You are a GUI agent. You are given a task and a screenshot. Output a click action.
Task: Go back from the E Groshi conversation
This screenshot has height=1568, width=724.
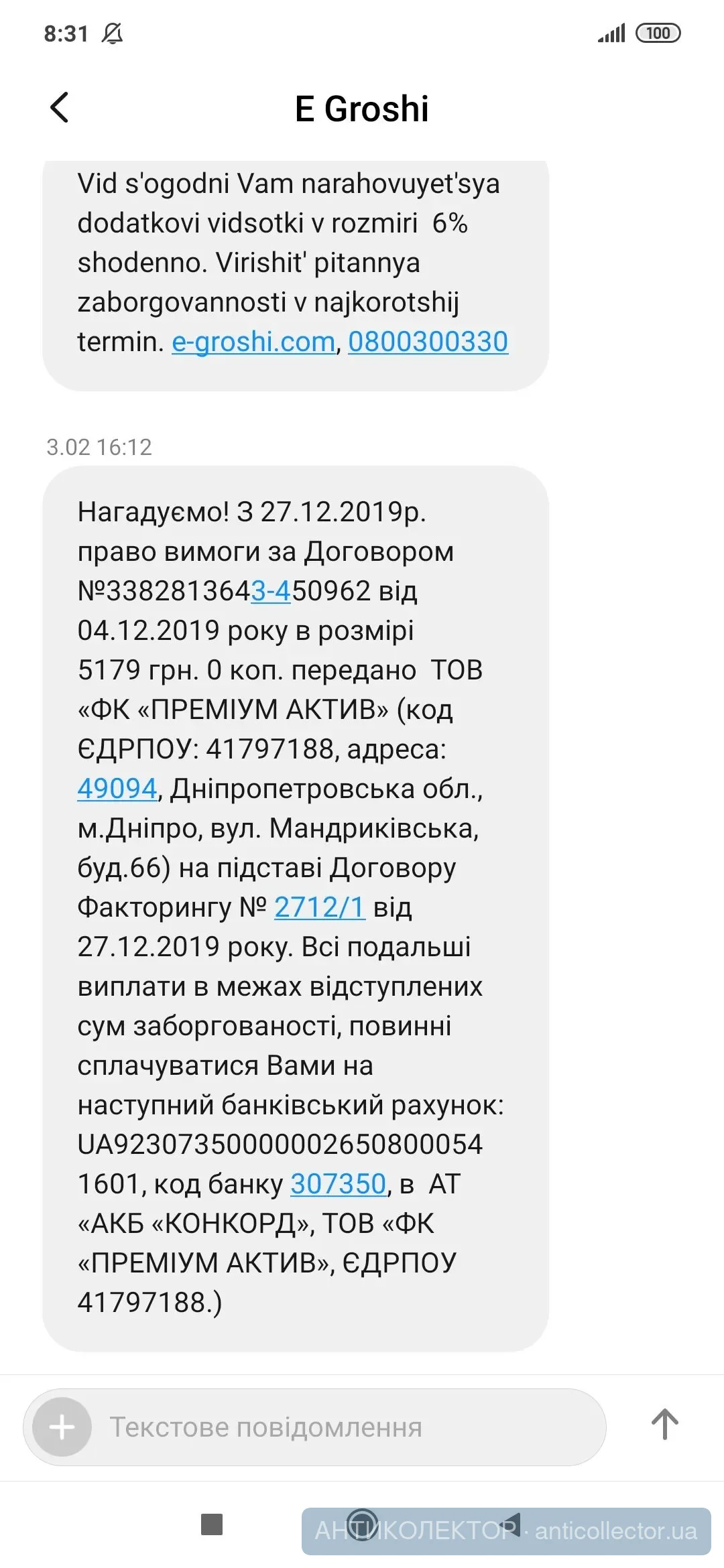click(x=60, y=108)
